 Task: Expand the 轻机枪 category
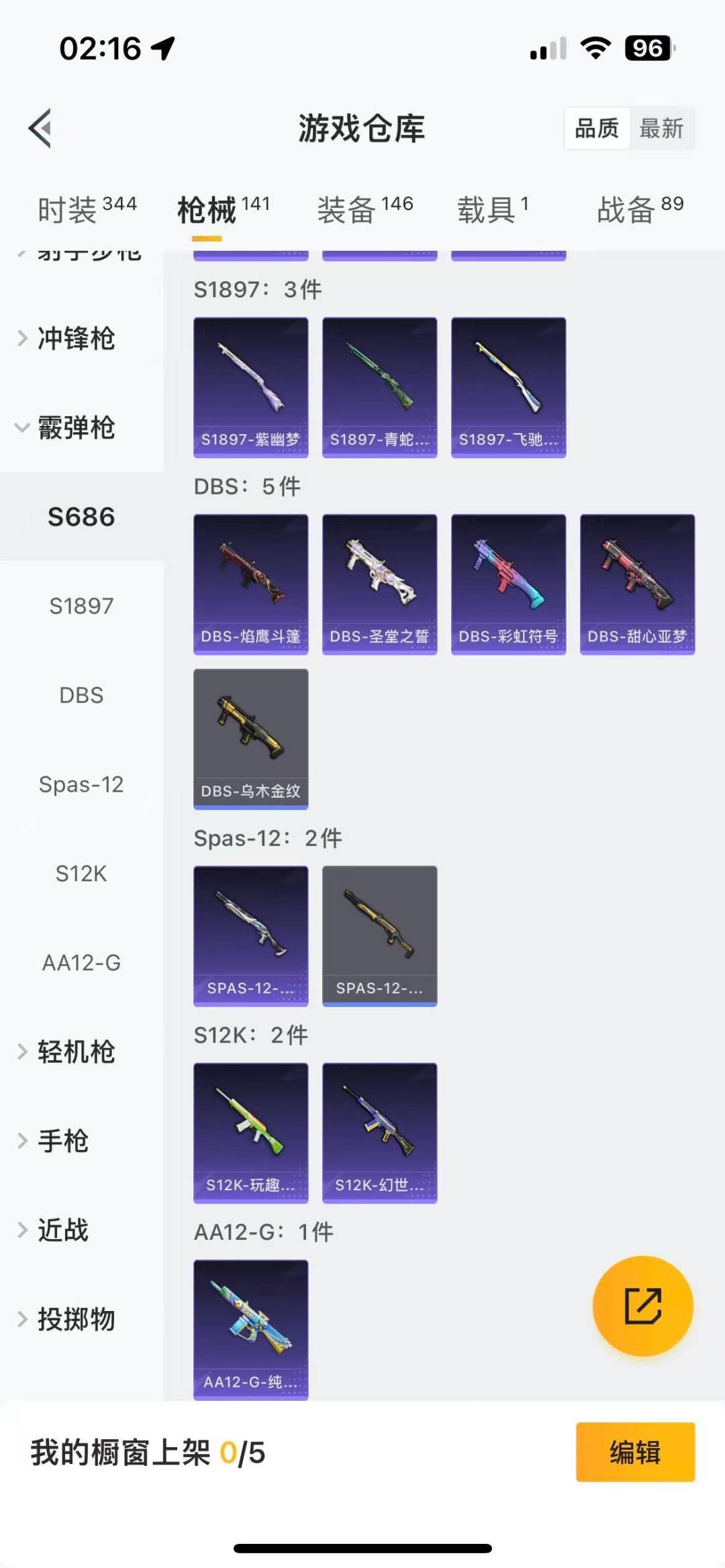click(x=75, y=1051)
